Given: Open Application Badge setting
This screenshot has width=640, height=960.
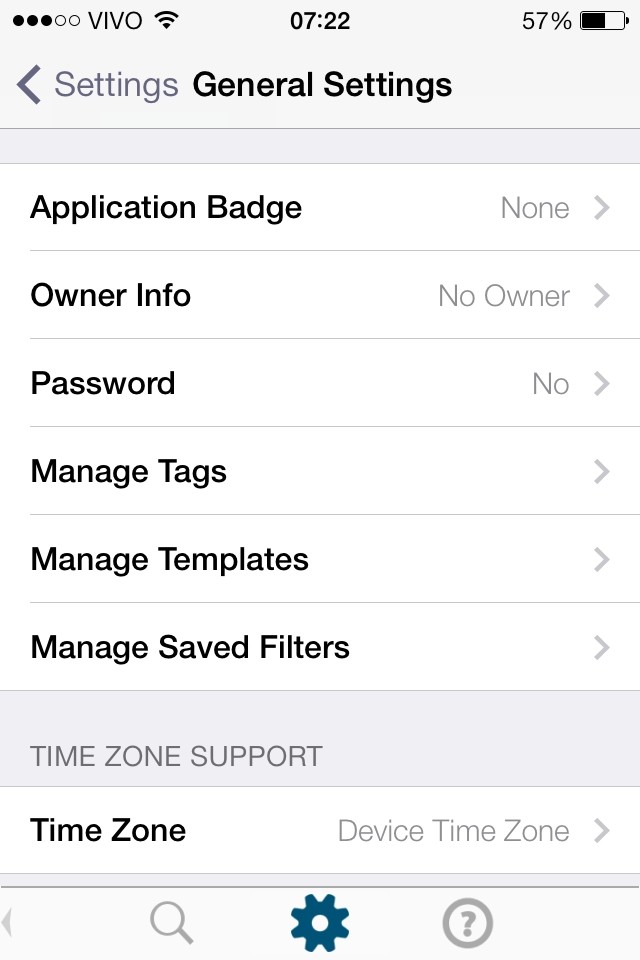Looking at the screenshot, I should point(320,208).
